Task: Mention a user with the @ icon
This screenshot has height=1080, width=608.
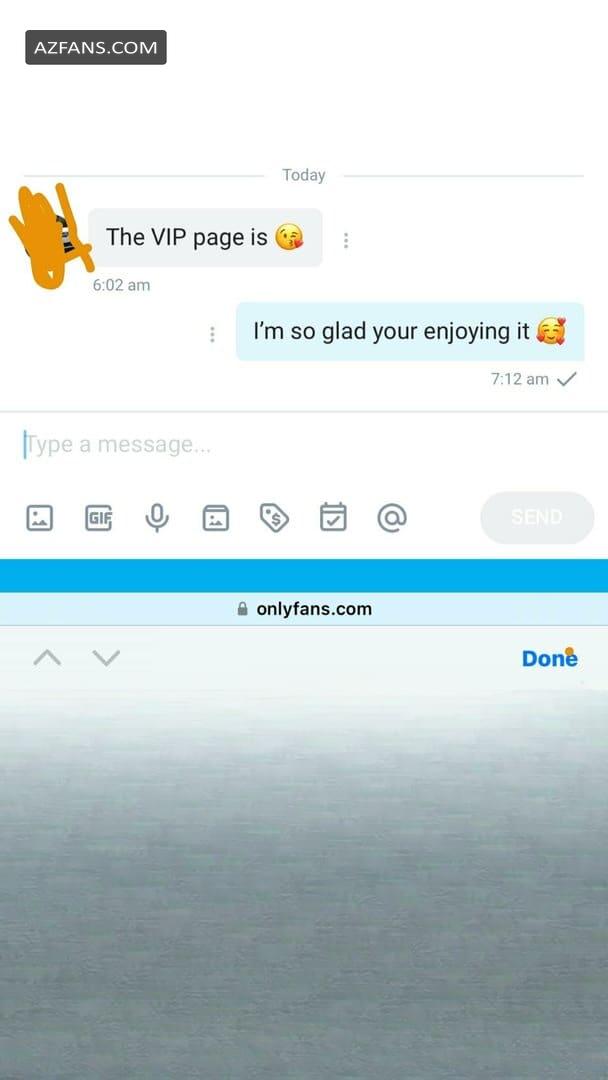Action: point(392,517)
